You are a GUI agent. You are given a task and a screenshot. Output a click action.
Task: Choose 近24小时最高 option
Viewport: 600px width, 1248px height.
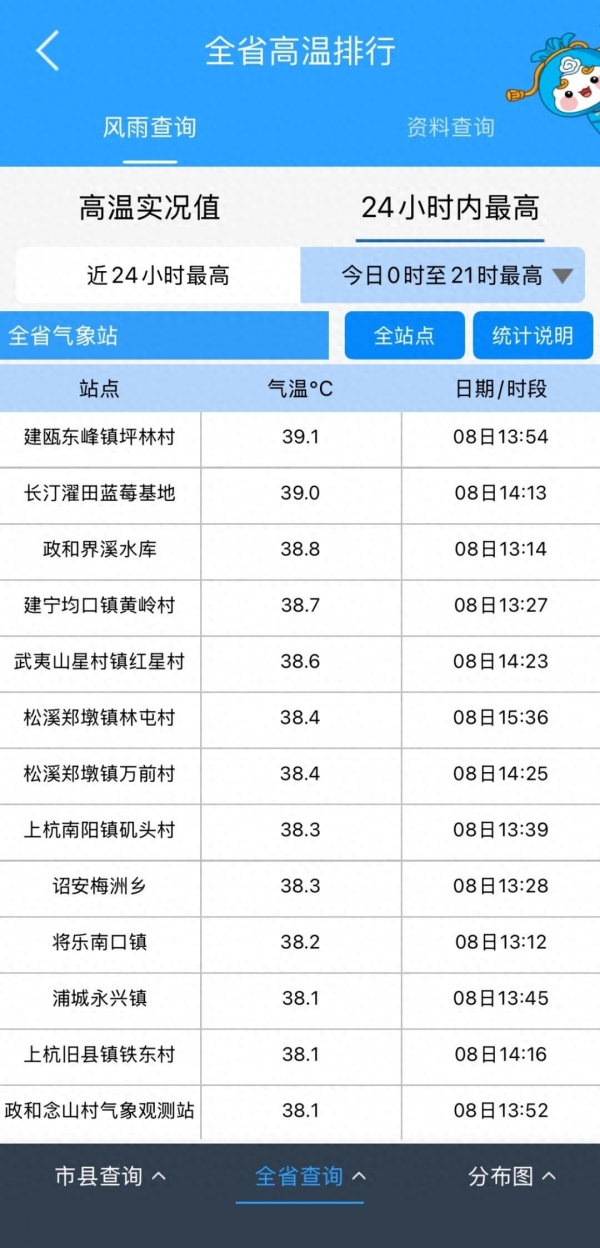[158, 276]
